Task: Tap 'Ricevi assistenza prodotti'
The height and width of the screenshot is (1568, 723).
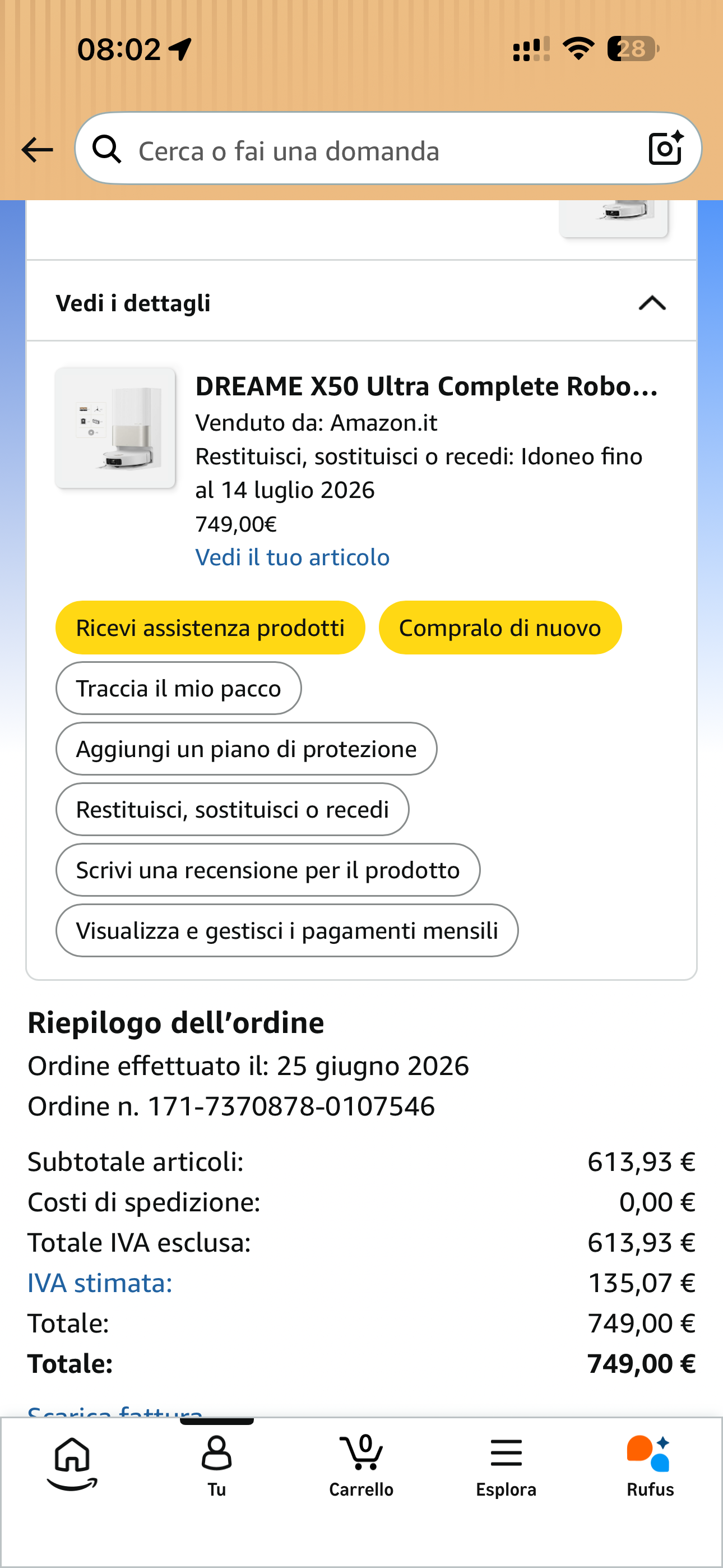Action: 210,628
